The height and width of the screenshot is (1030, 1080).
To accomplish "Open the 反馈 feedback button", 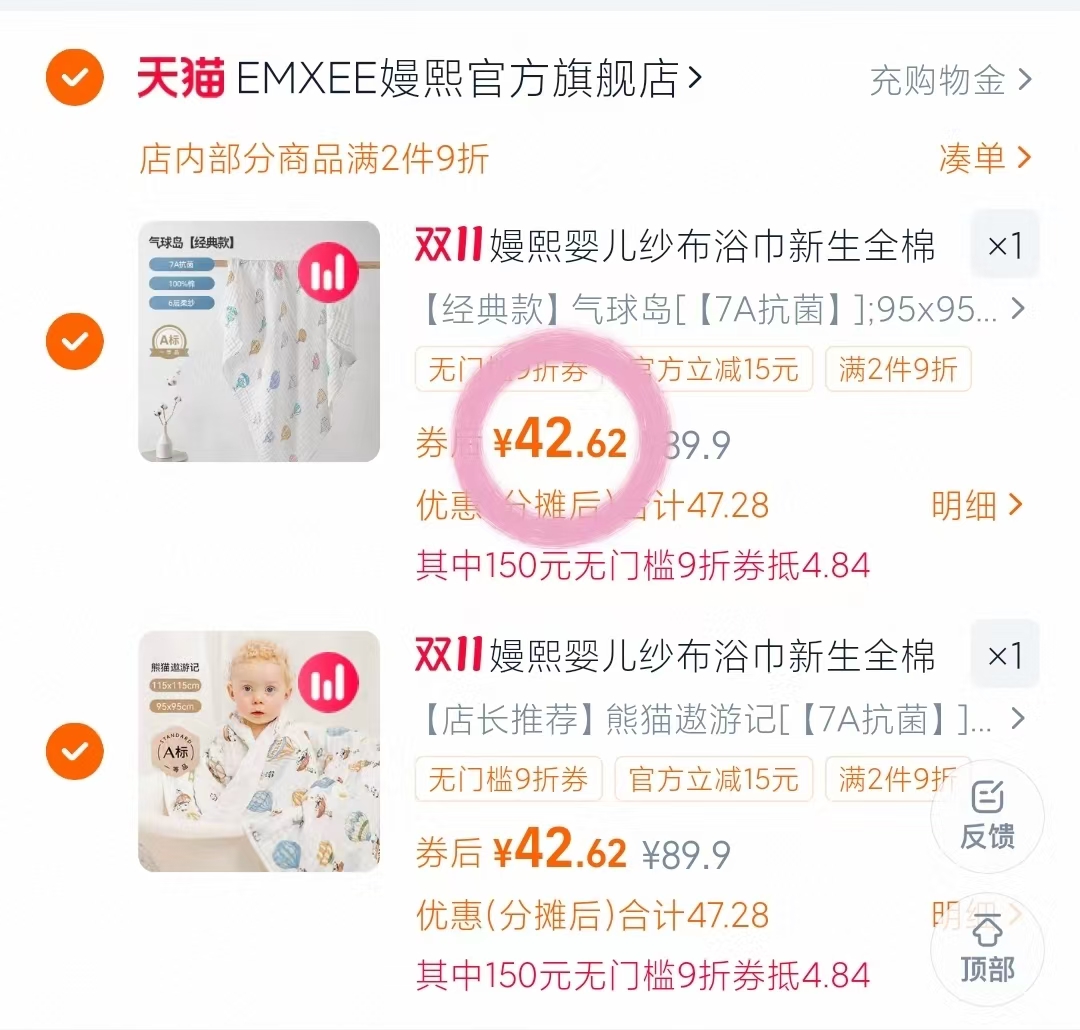I will coord(987,817).
